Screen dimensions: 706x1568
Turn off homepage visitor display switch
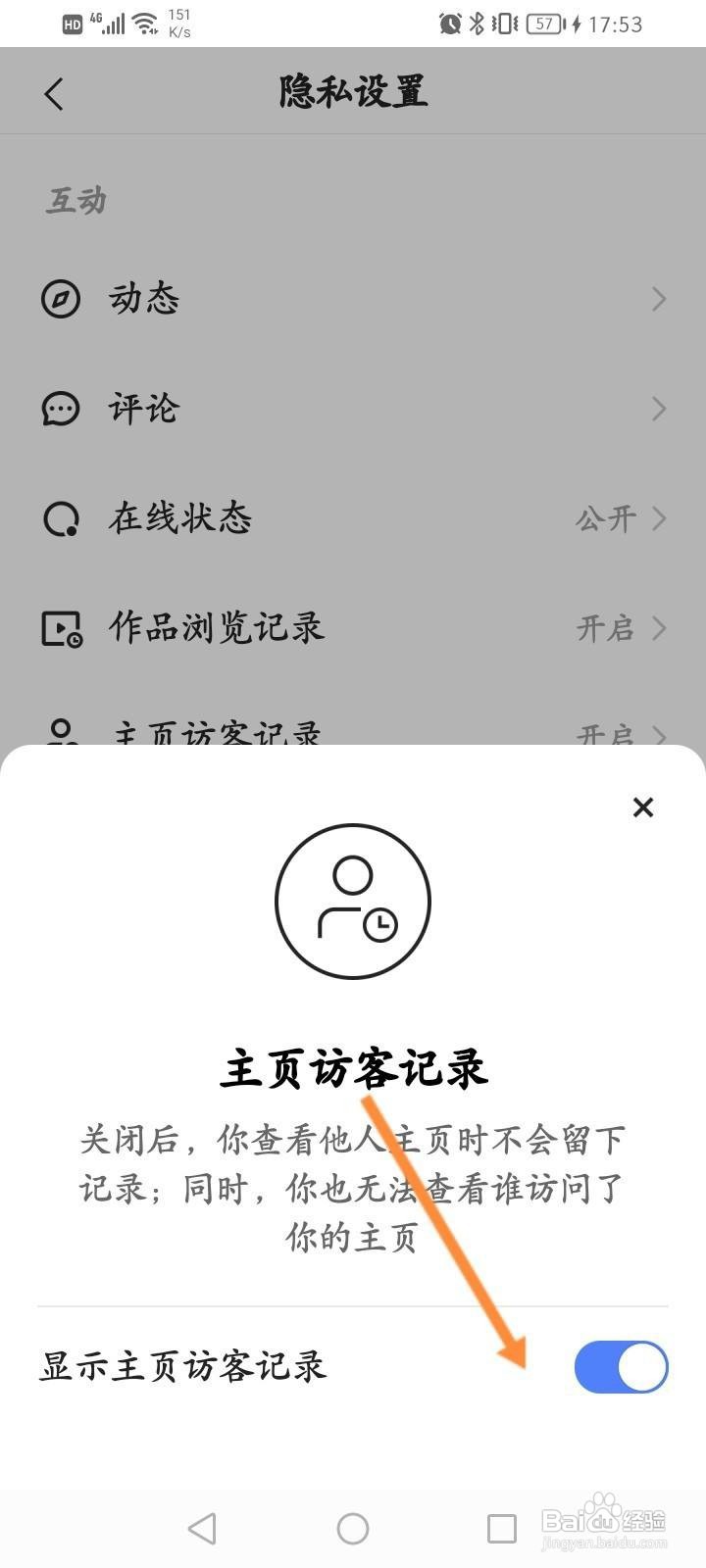[621, 1367]
